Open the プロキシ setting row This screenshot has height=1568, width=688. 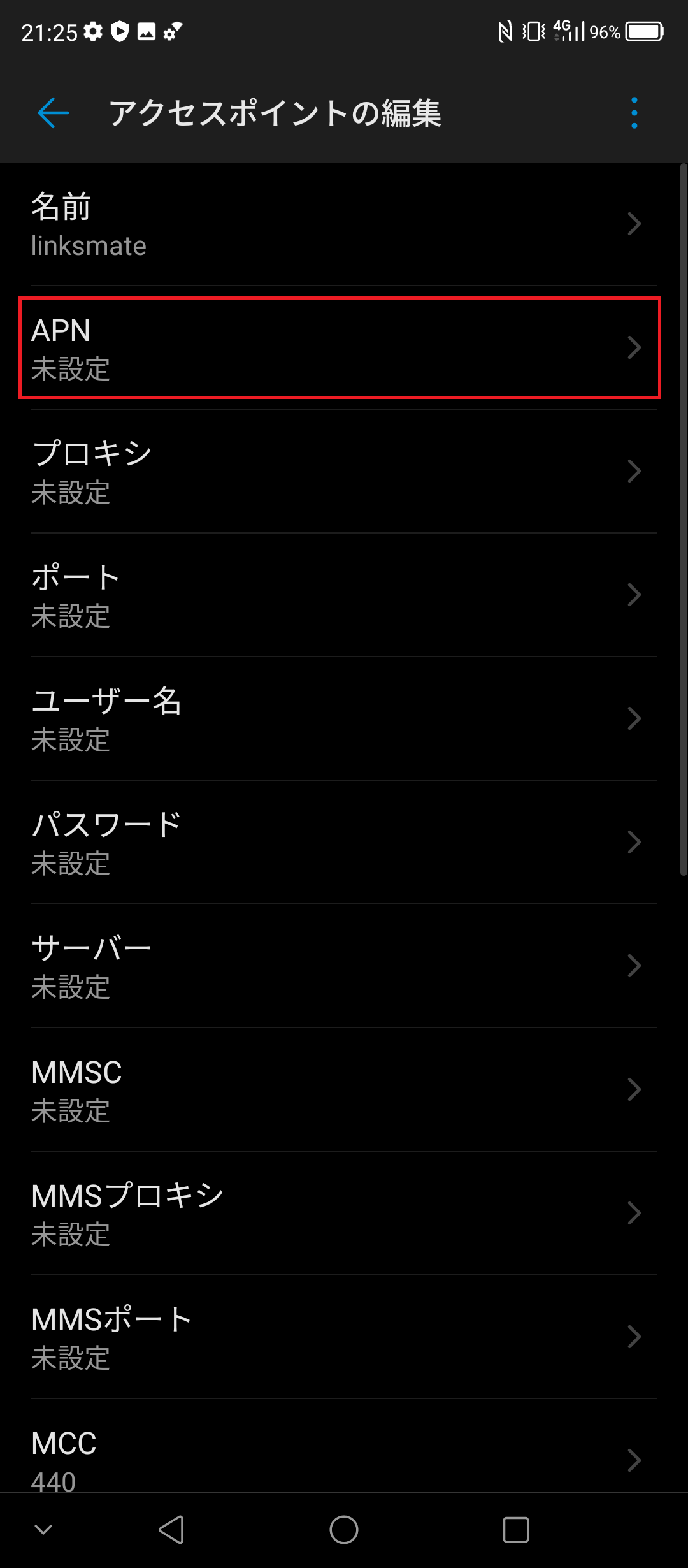click(344, 470)
